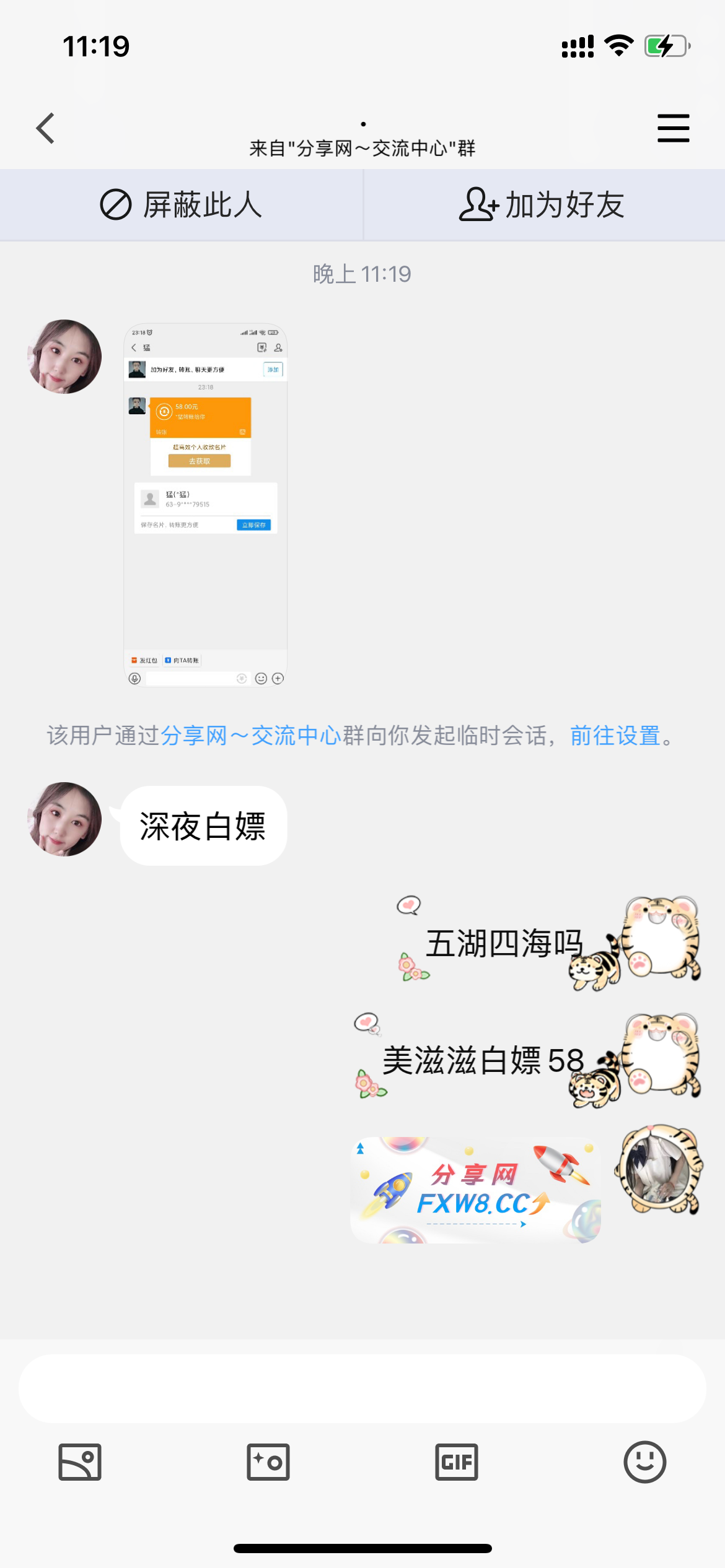Follow the 前往设置 link
Viewport: 725px width, 1568px height.
point(615,736)
